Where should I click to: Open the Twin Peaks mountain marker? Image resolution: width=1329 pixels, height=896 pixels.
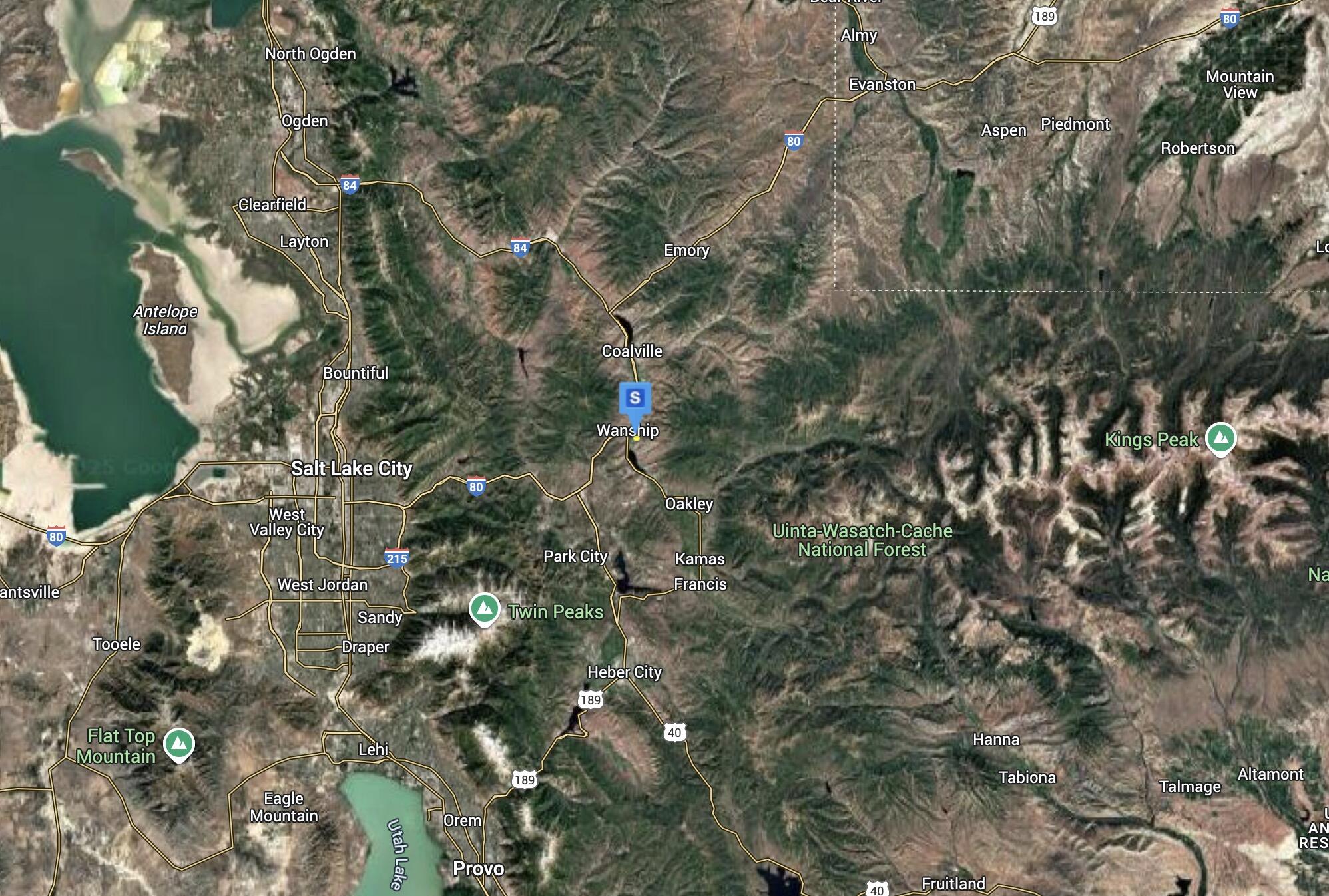pyautogui.click(x=485, y=608)
